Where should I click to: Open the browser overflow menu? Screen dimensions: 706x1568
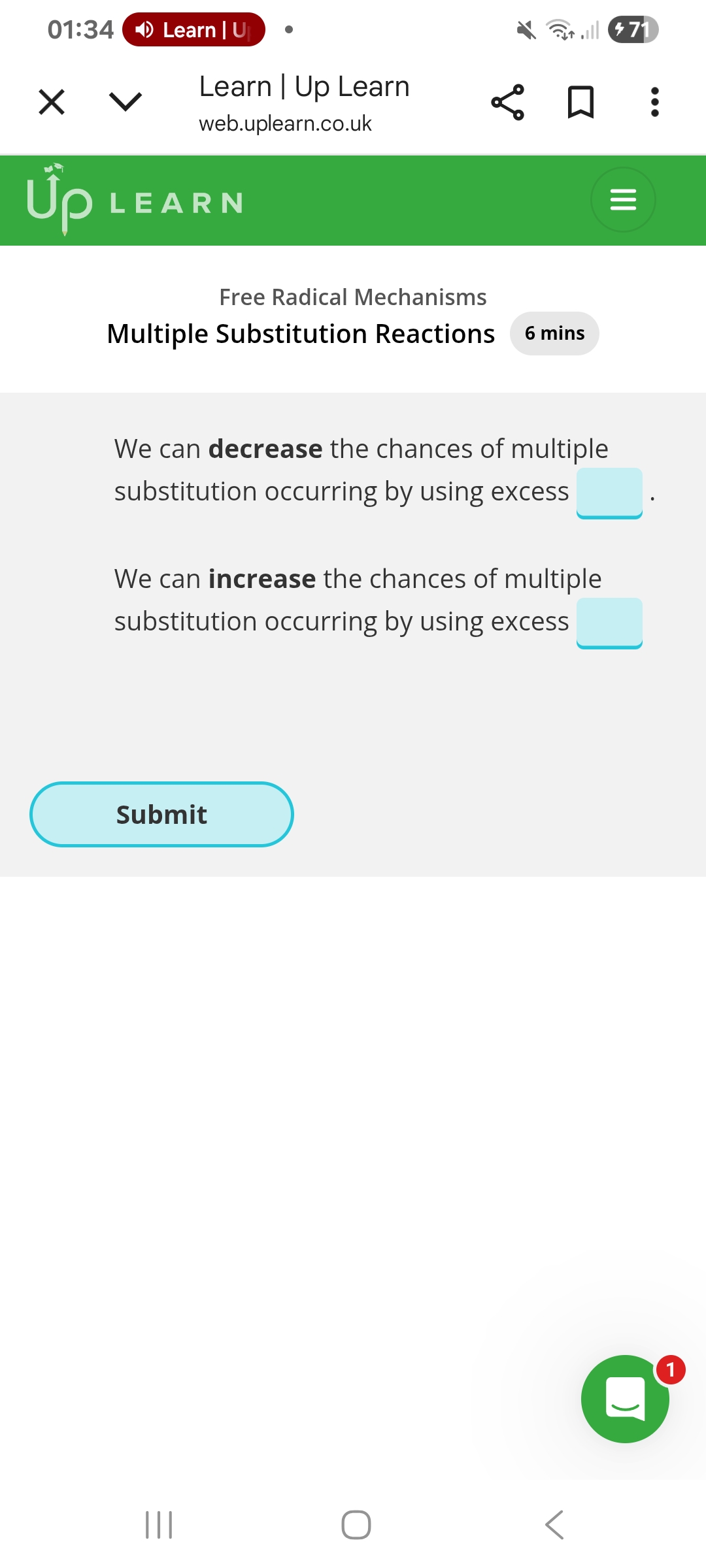(654, 102)
